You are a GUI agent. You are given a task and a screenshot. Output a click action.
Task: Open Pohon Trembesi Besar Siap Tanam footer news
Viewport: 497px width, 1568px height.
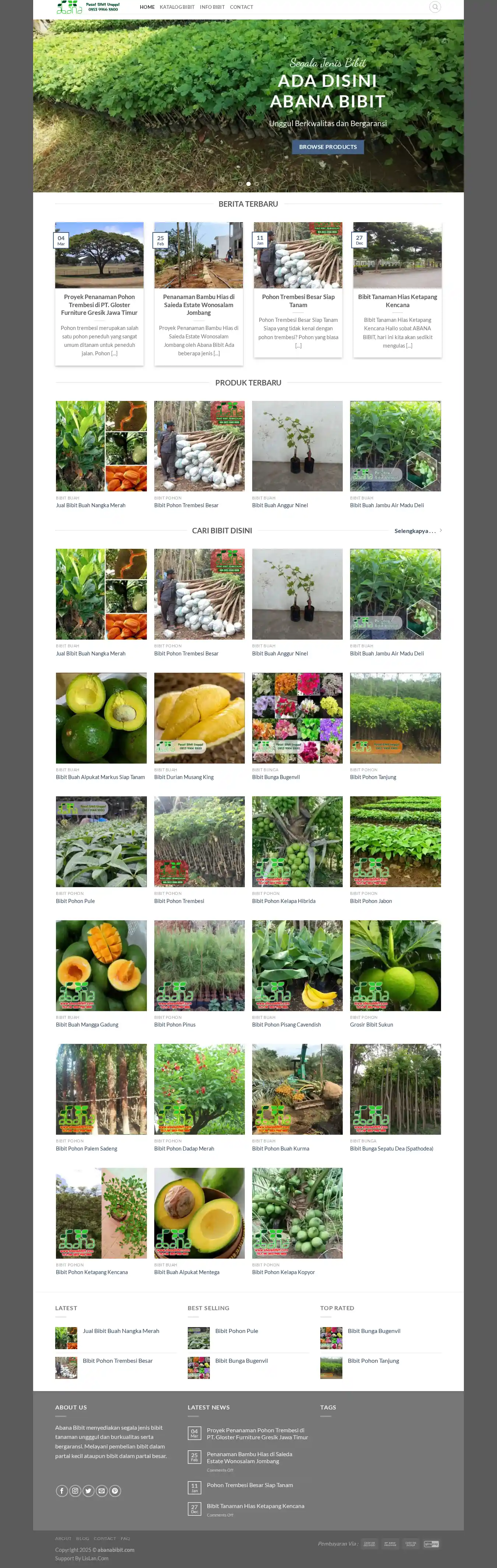tap(250, 1485)
